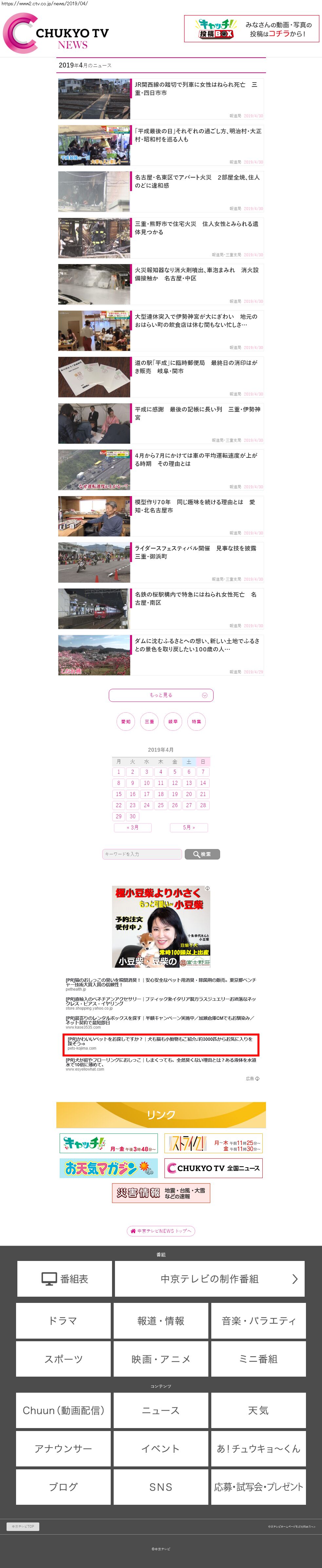Open 番組表 in the footer
This screenshot has height=1568, width=322.
(65, 1278)
